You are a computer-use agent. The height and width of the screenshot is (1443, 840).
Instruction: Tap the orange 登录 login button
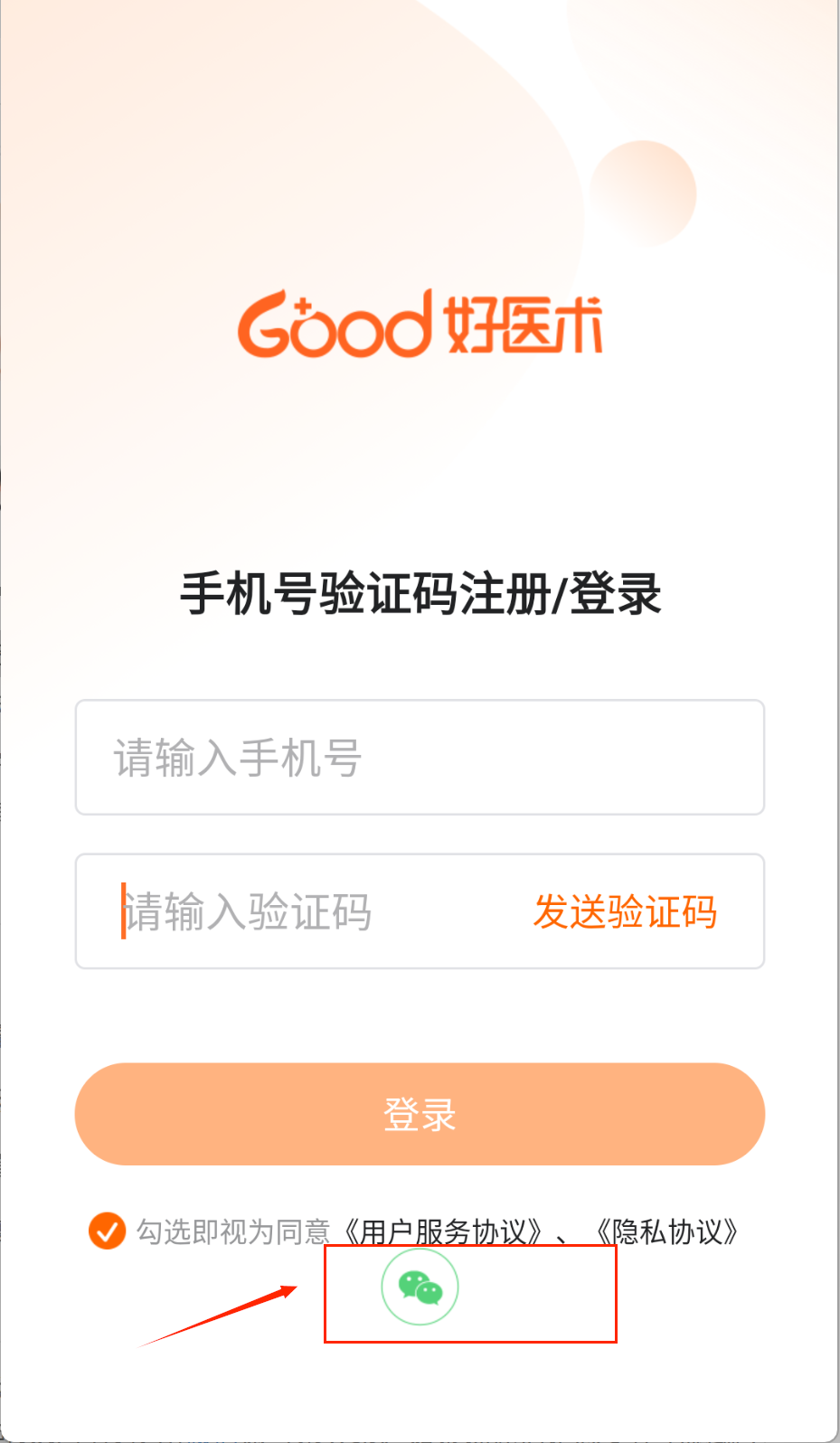420,1114
